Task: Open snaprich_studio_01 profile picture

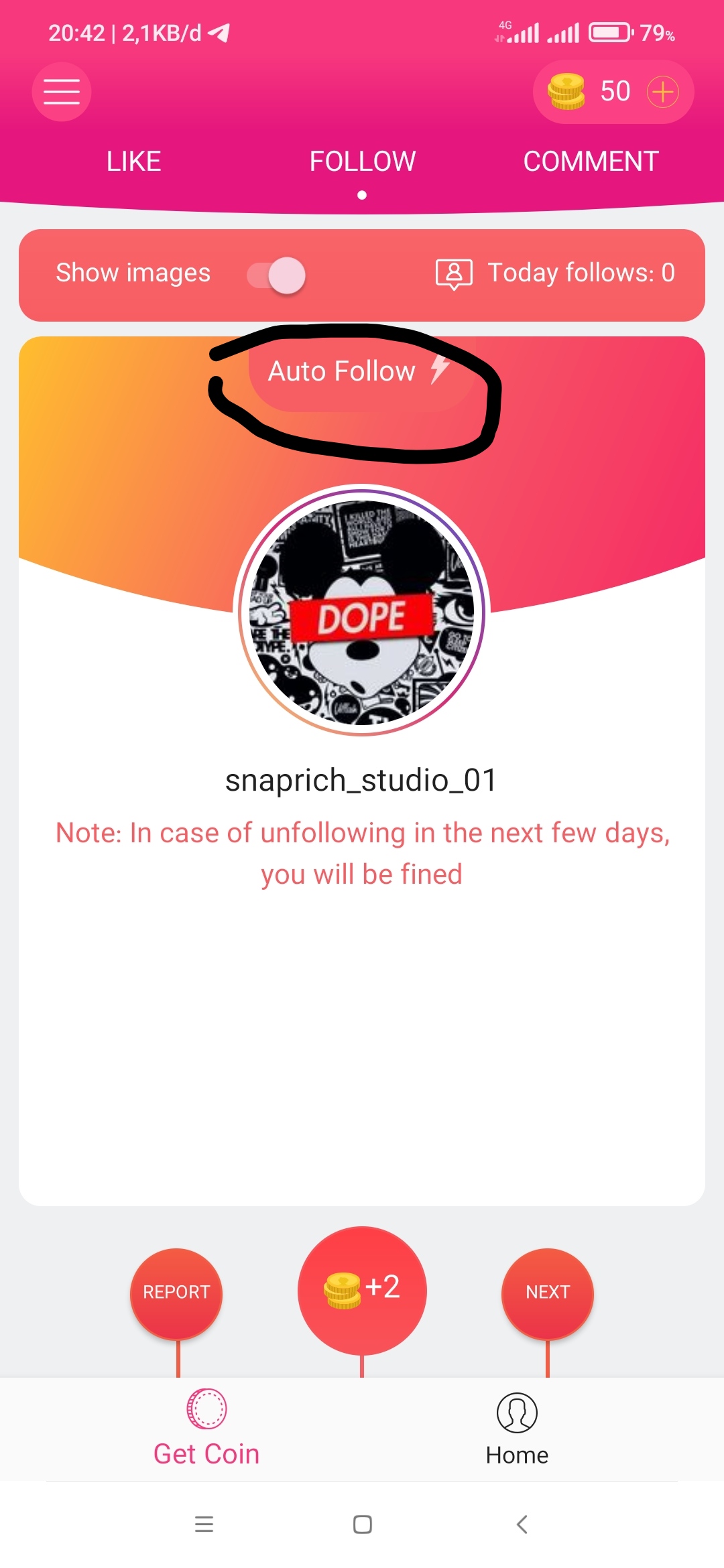Action: [x=362, y=611]
